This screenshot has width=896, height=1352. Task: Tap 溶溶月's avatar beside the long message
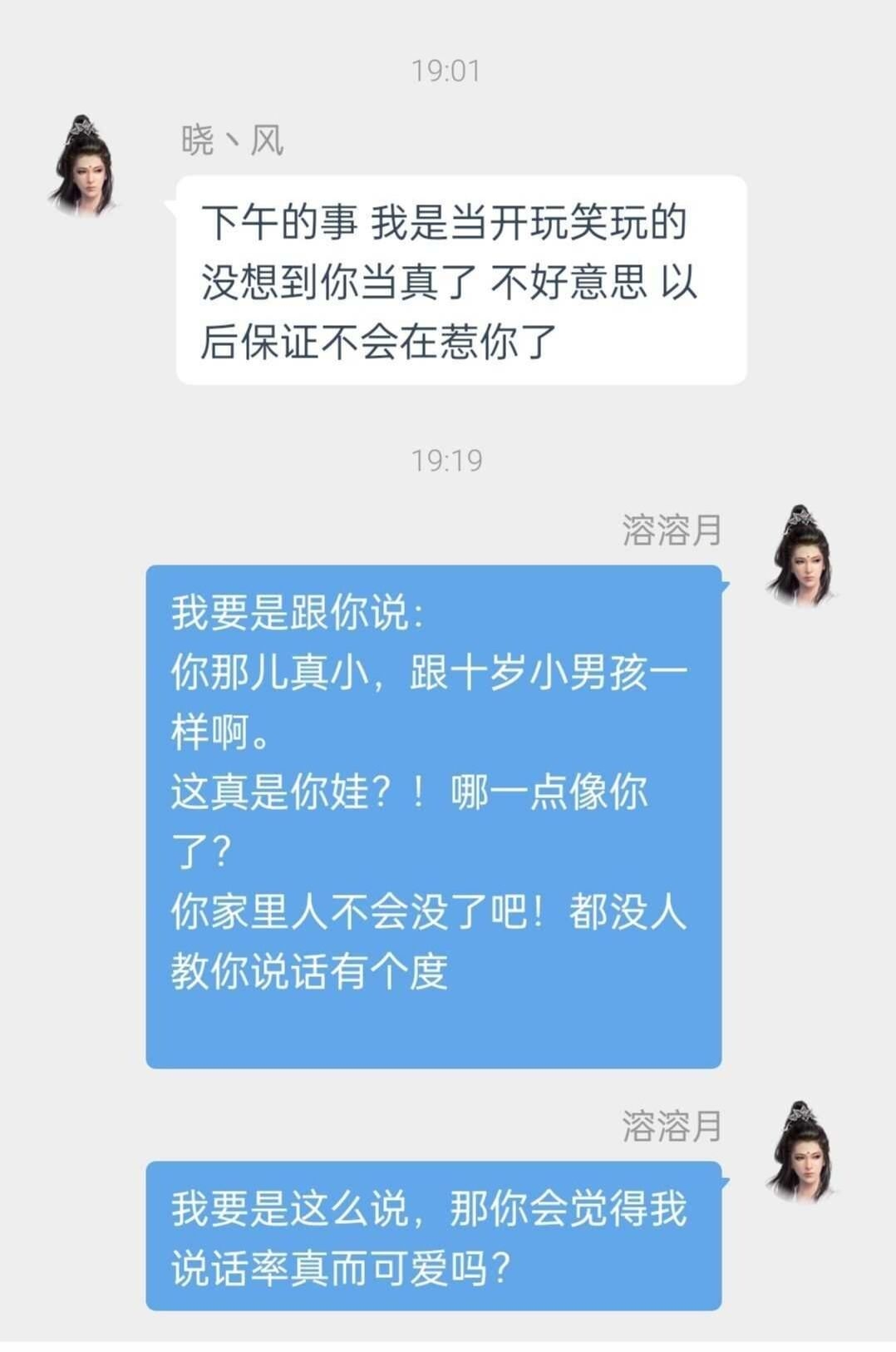(800, 555)
